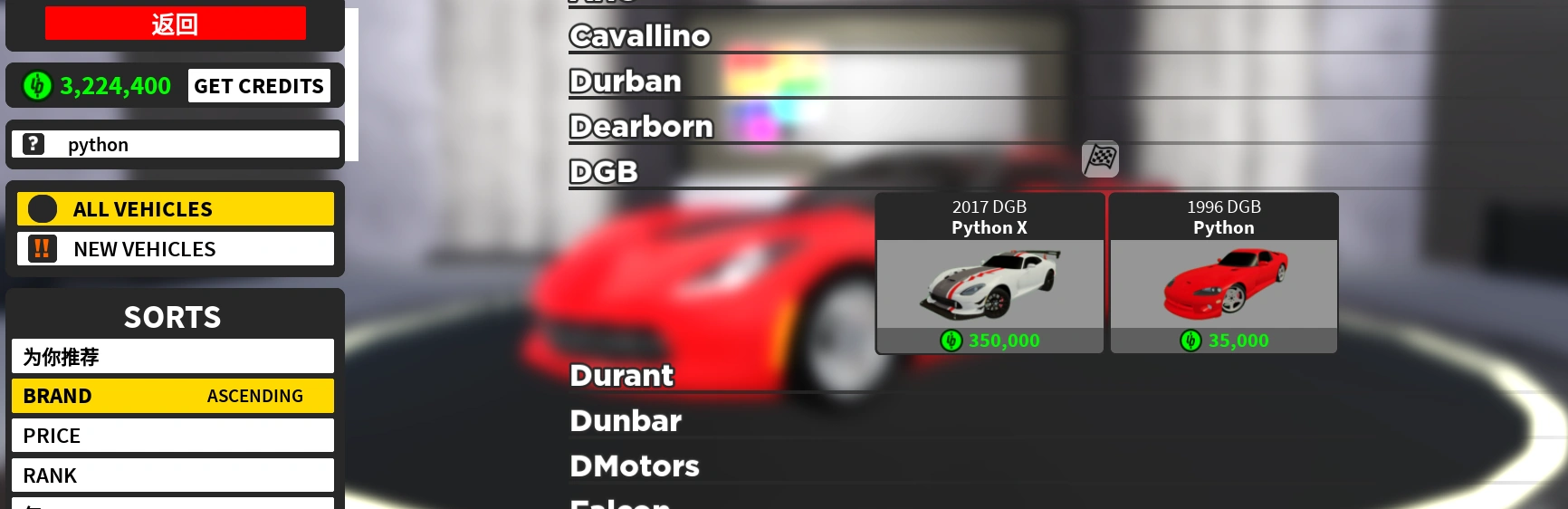Open the 1996 DGB Python card
The height and width of the screenshot is (509, 1568).
click(1223, 274)
